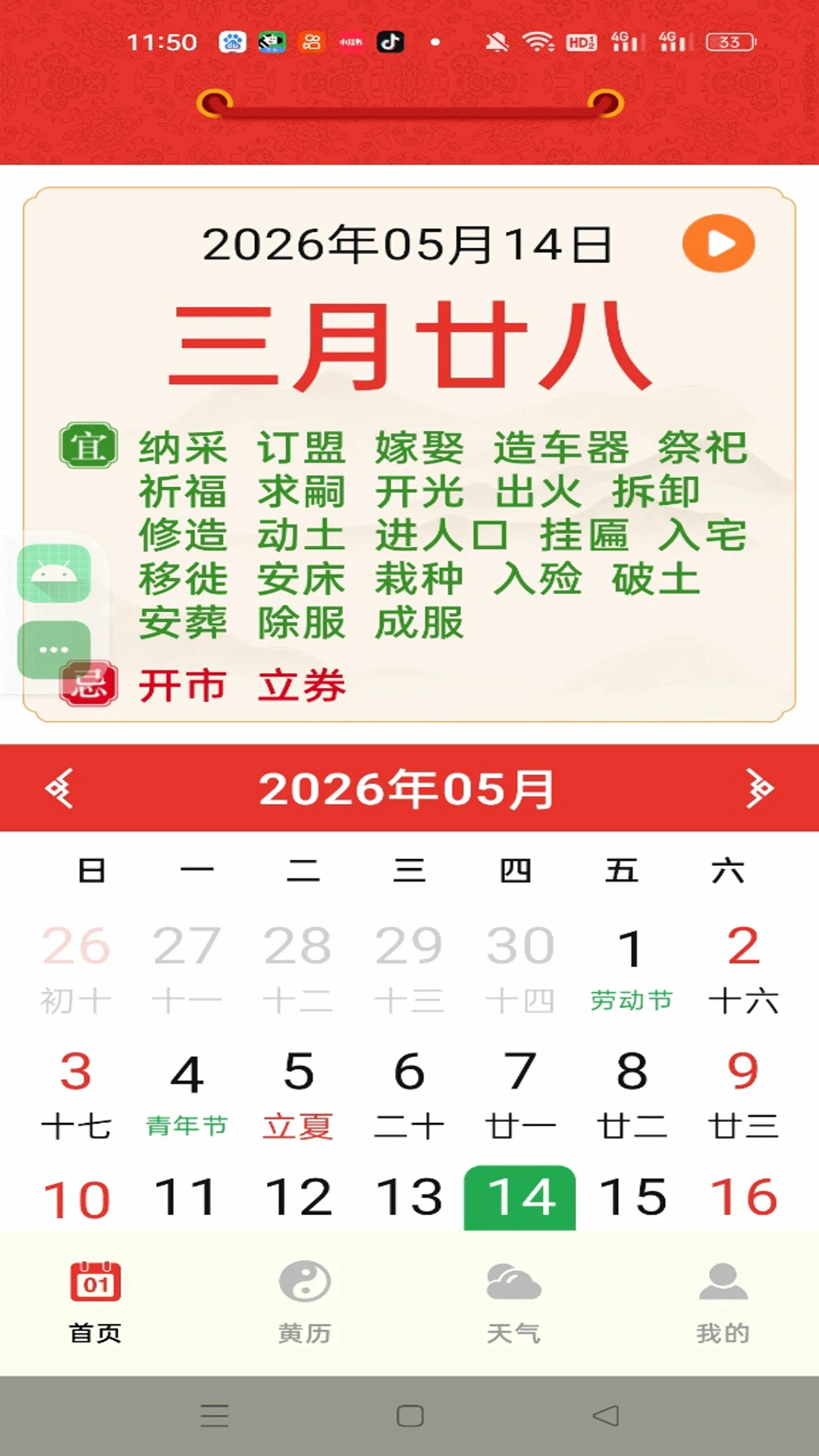Tap the floating green three-dots button
This screenshot has width=819, height=1456.
pos(54,649)
